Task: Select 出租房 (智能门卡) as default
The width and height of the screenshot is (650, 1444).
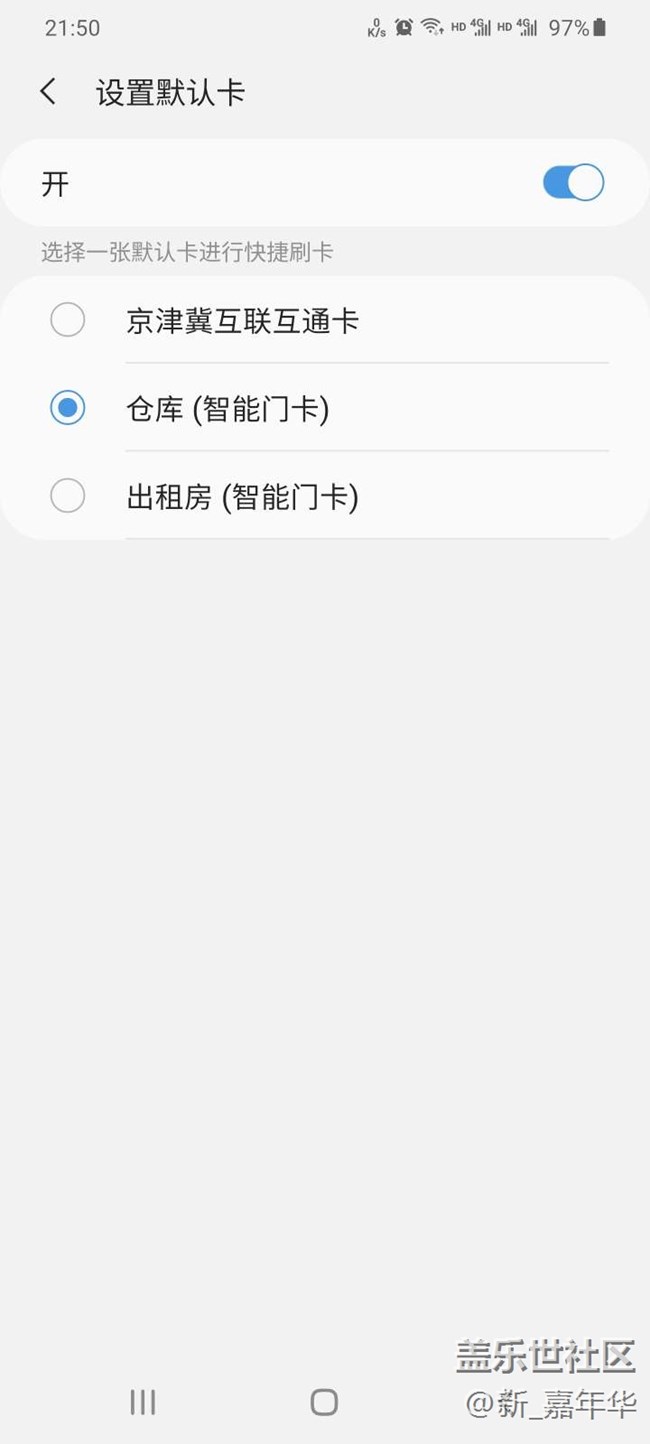Action: (68, 496)
